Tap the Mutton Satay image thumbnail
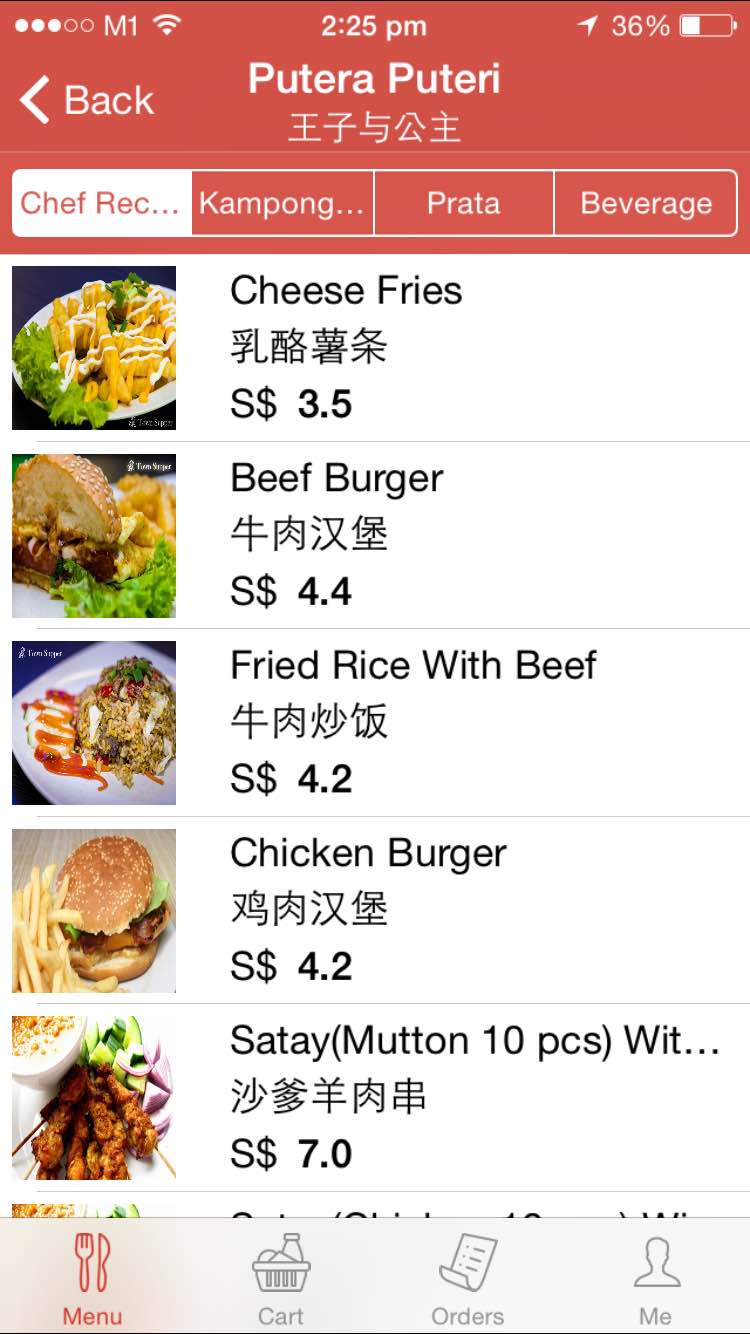This screenshot has width=750, height=1334. tap(93, 1097)
